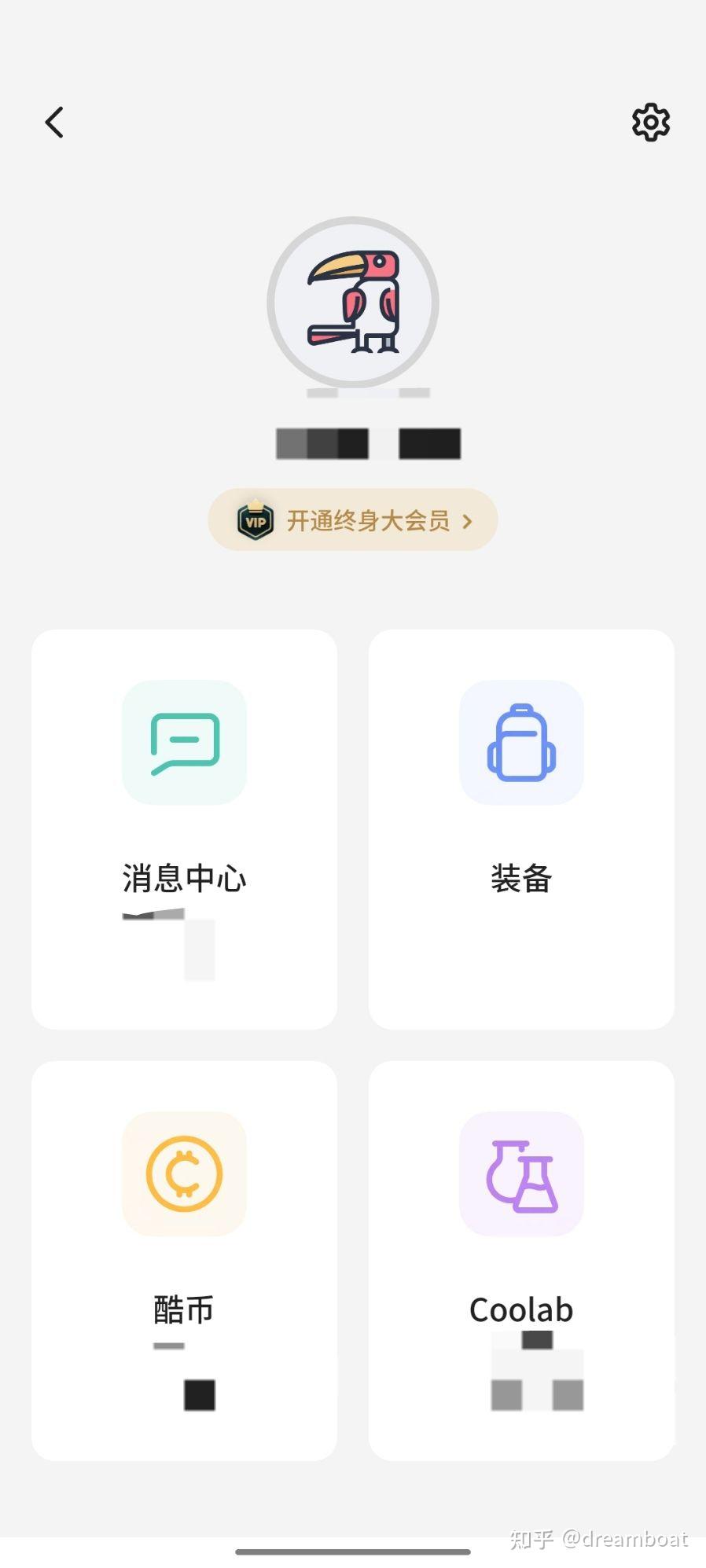Open the 消息中心 card
Image resolution: width=706 pixels, height=1568 pixels.
click(184, 828)
